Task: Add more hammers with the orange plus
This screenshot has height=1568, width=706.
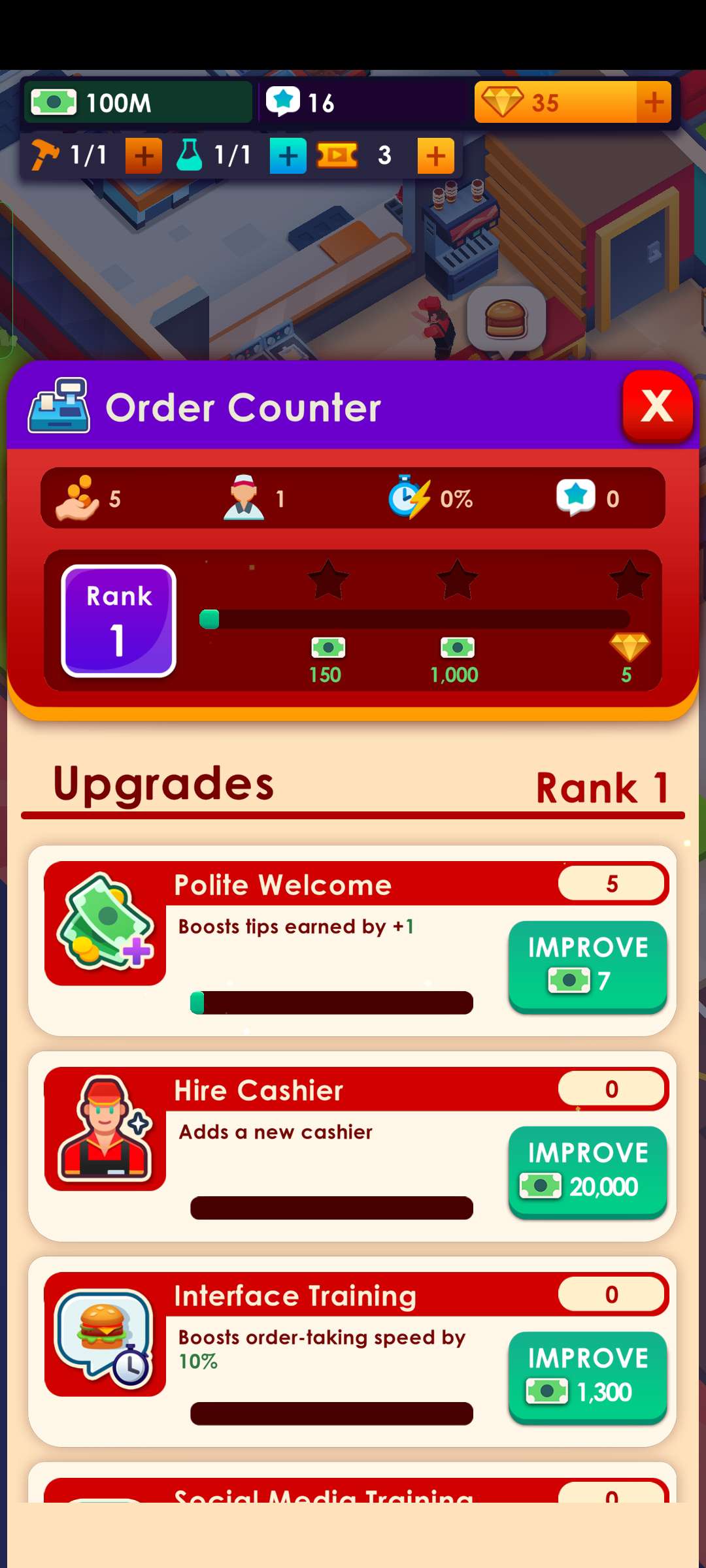Action: [144, 156]
